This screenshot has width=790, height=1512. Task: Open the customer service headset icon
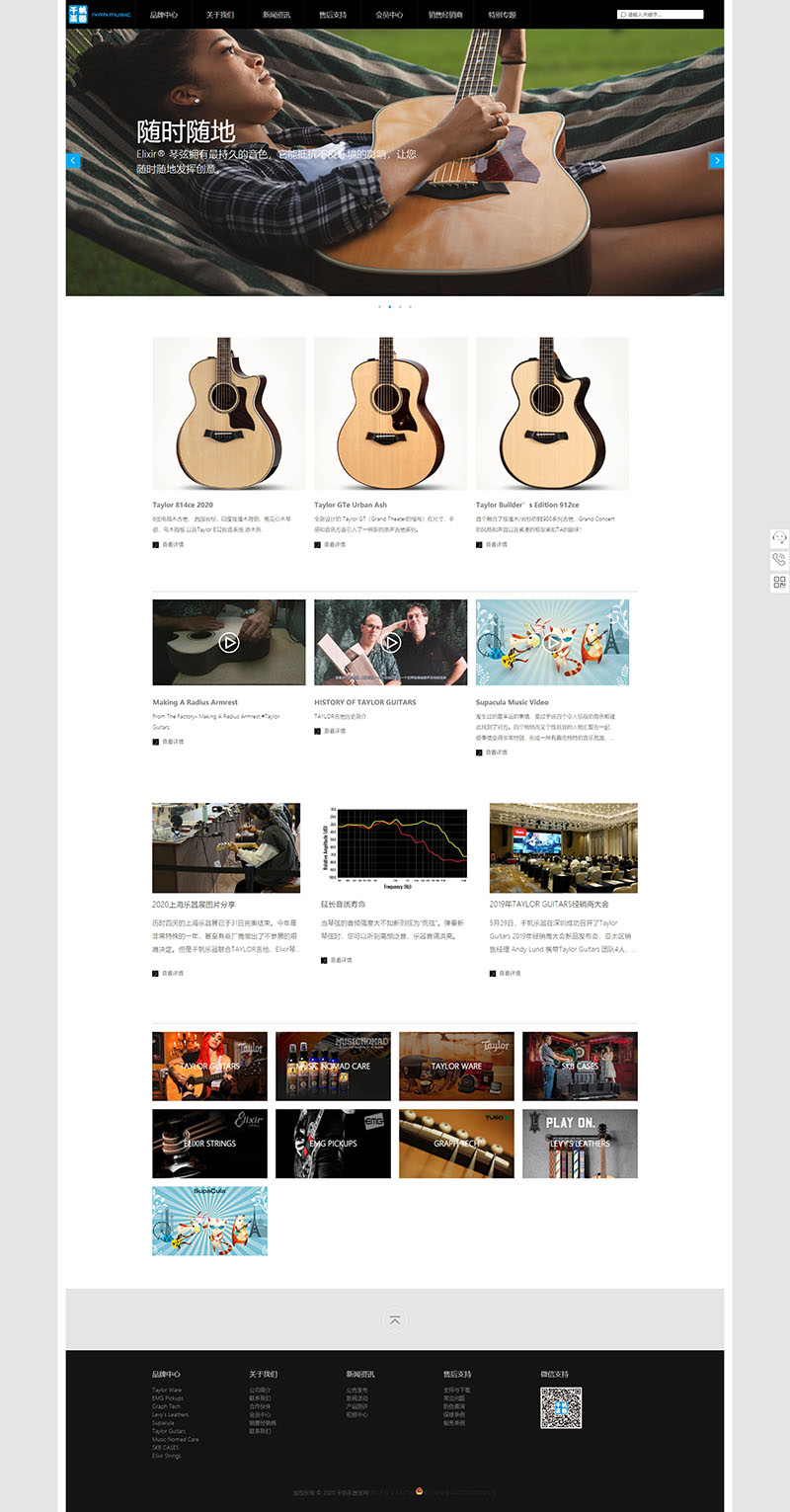(x=779, y=537)
